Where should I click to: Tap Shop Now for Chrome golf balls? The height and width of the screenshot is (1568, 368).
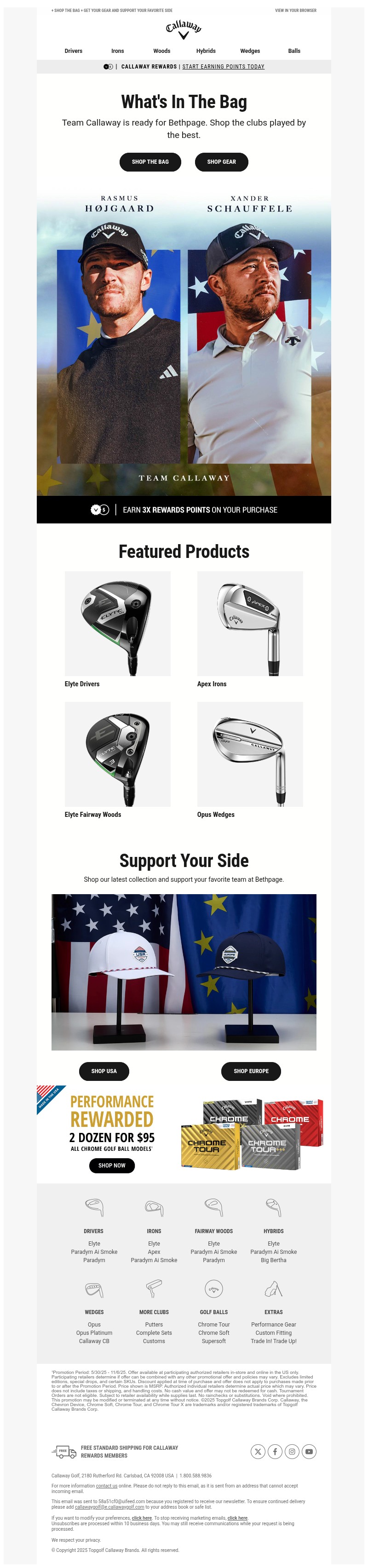[x=112, y=1166]
